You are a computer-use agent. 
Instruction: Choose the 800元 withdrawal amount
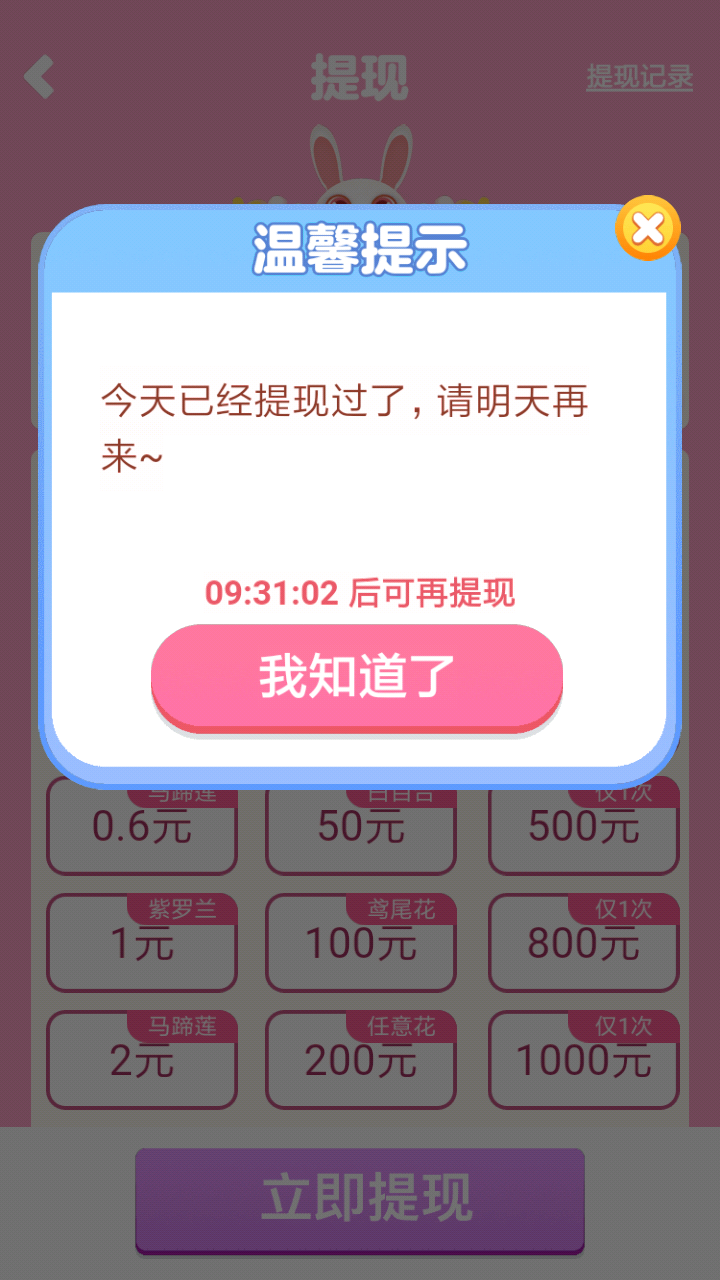[583, 943]
